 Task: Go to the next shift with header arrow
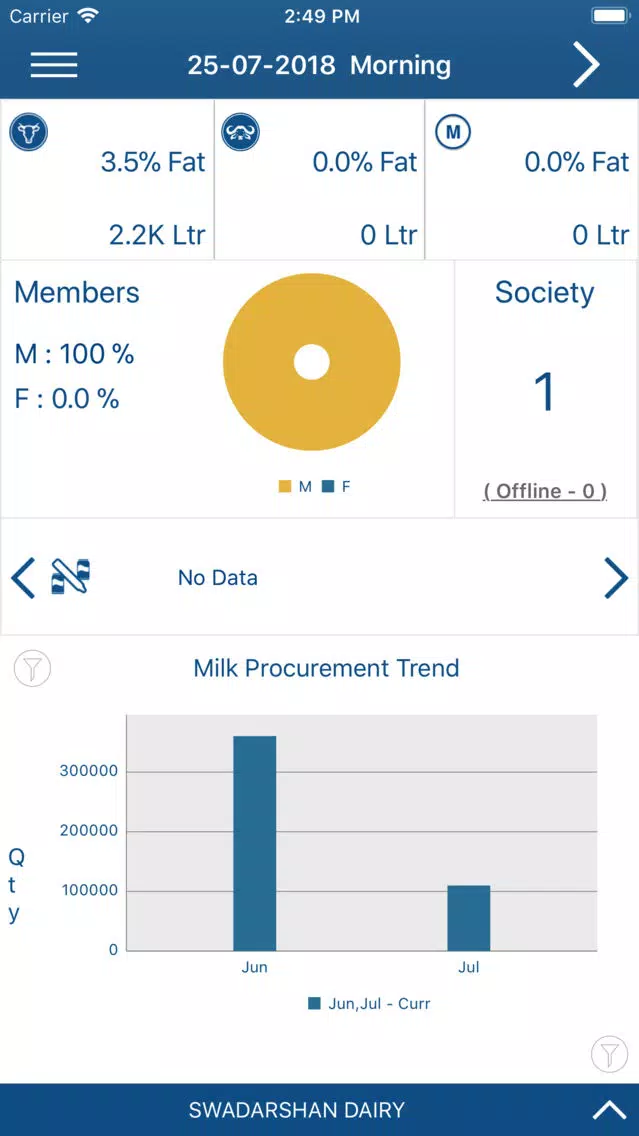586,64
